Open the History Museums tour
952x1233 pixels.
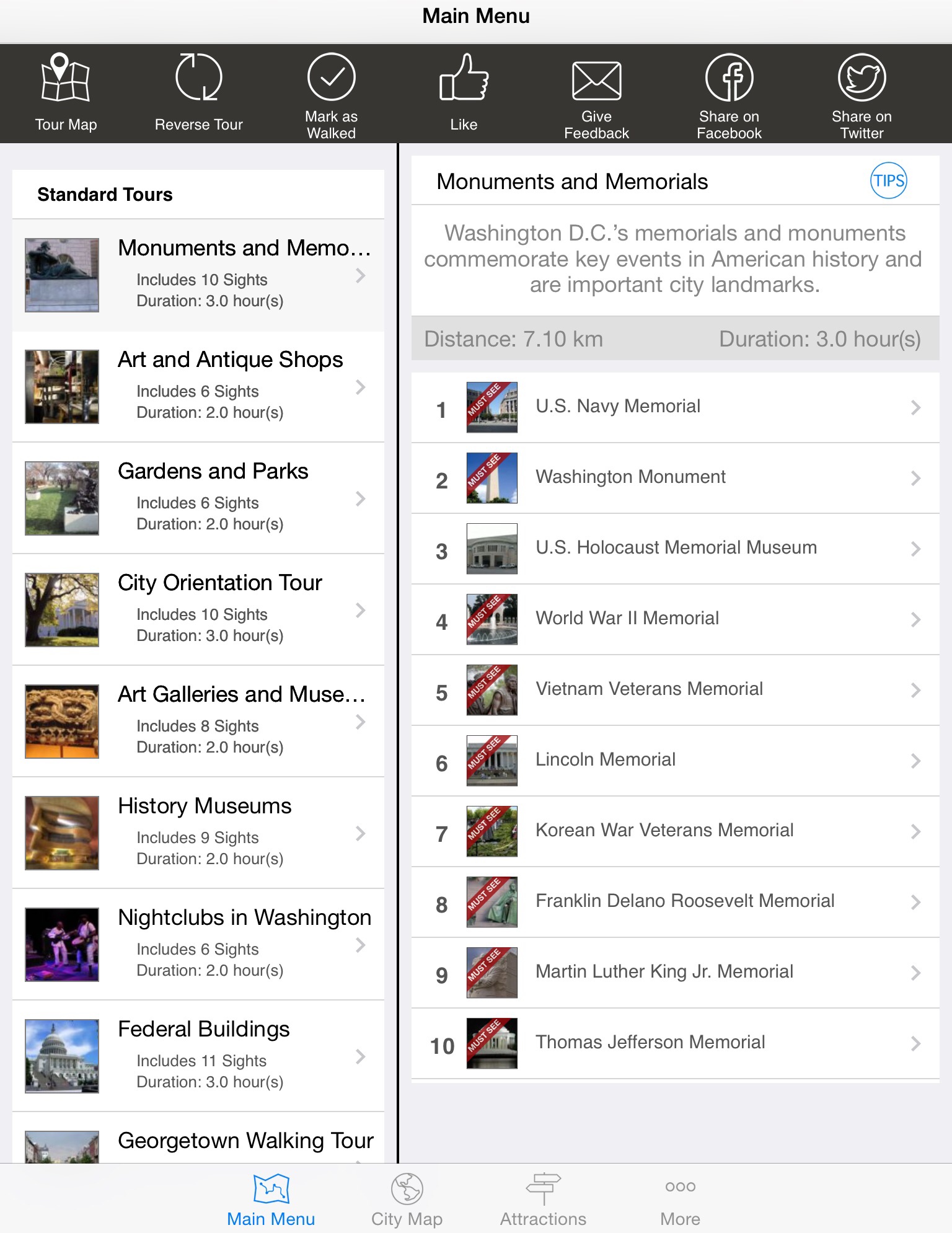[198, 833]
